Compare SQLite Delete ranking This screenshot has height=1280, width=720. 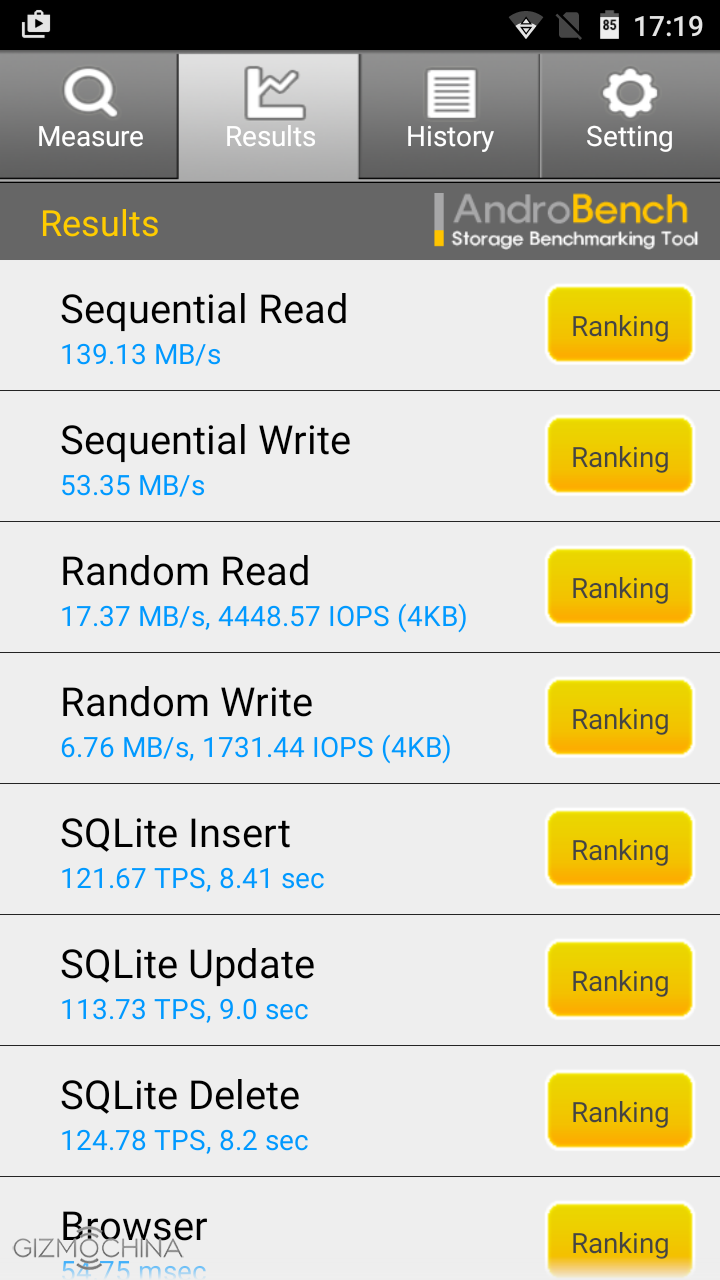click(x=620, y=1111)
